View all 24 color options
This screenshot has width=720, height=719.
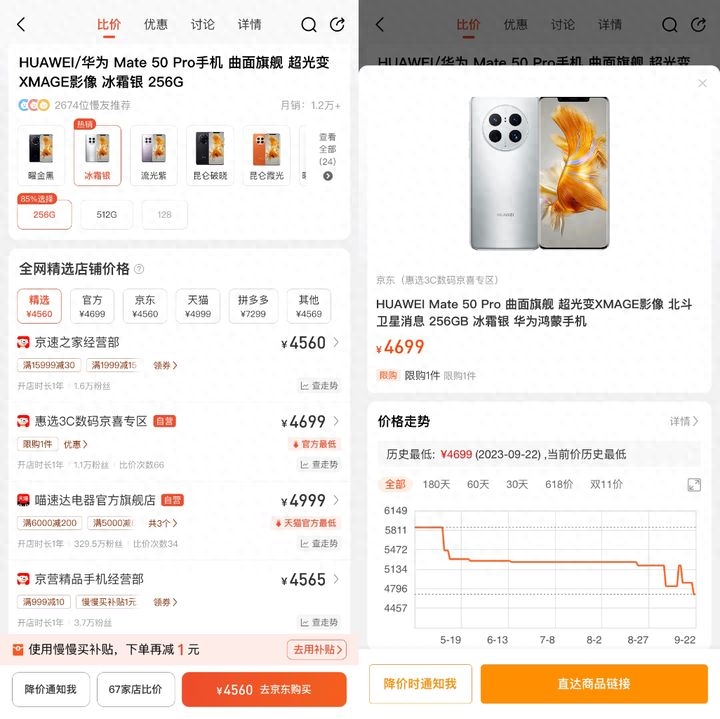pyautogui.click(x=327, y=155)
